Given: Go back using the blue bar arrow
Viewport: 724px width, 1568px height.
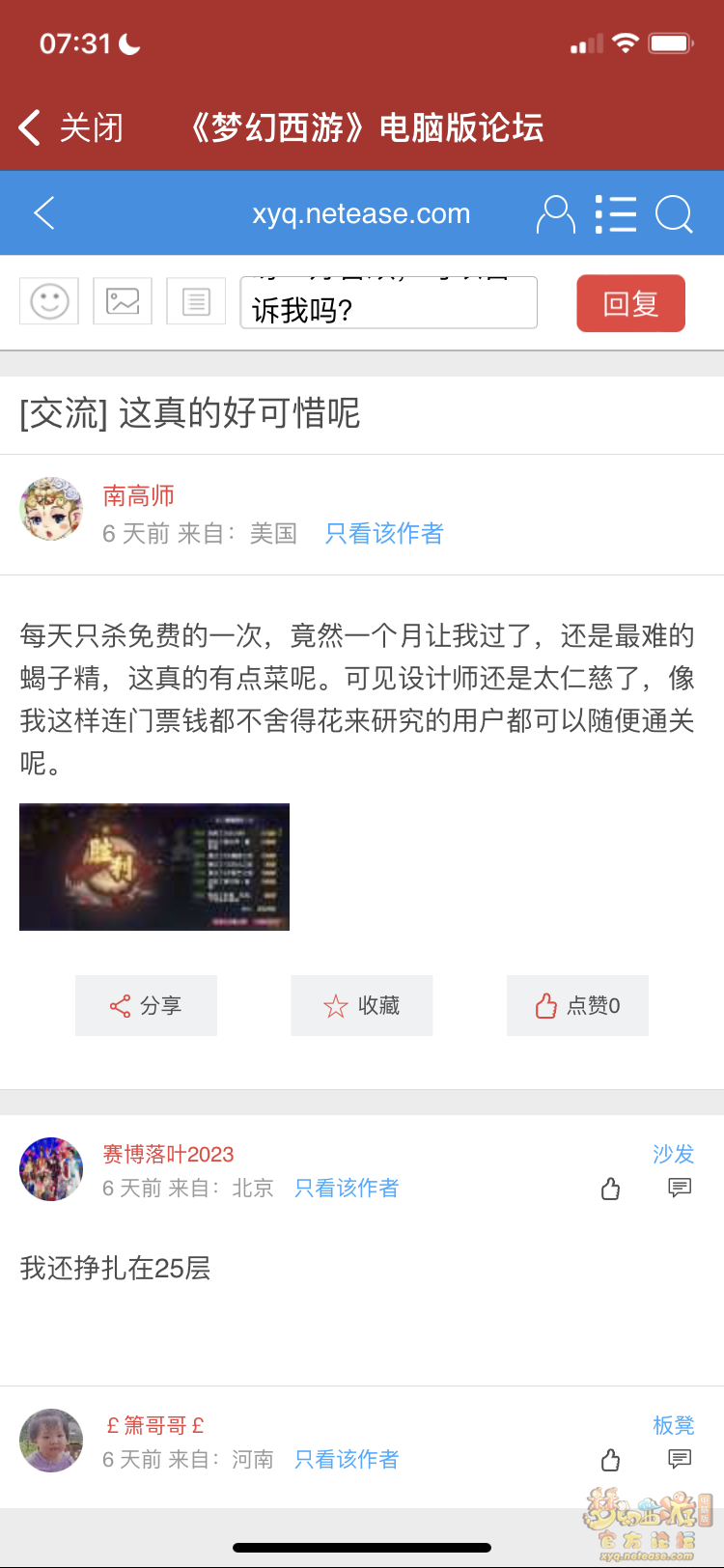Looking at the screenshot, I should click(44, 213).
